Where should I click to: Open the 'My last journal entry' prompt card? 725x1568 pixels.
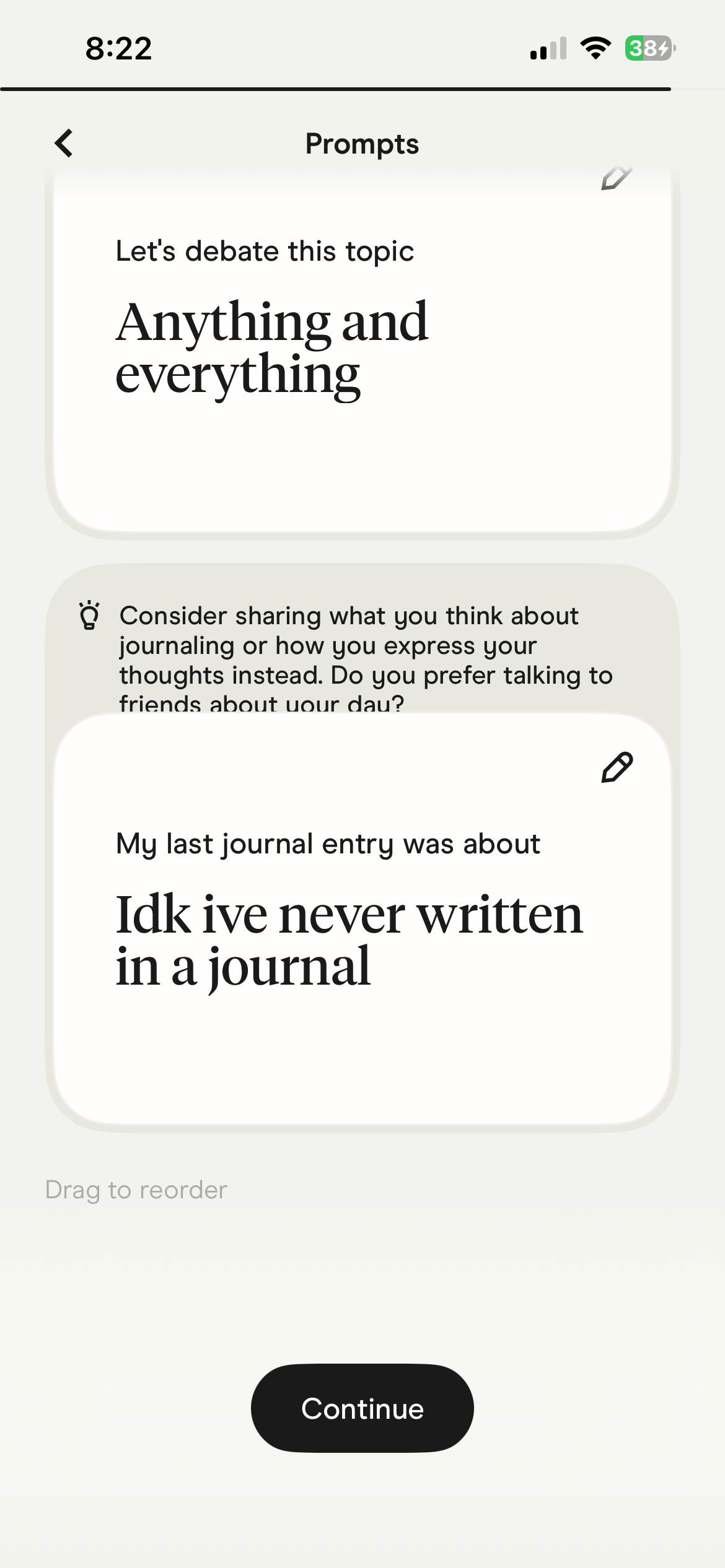362,918
